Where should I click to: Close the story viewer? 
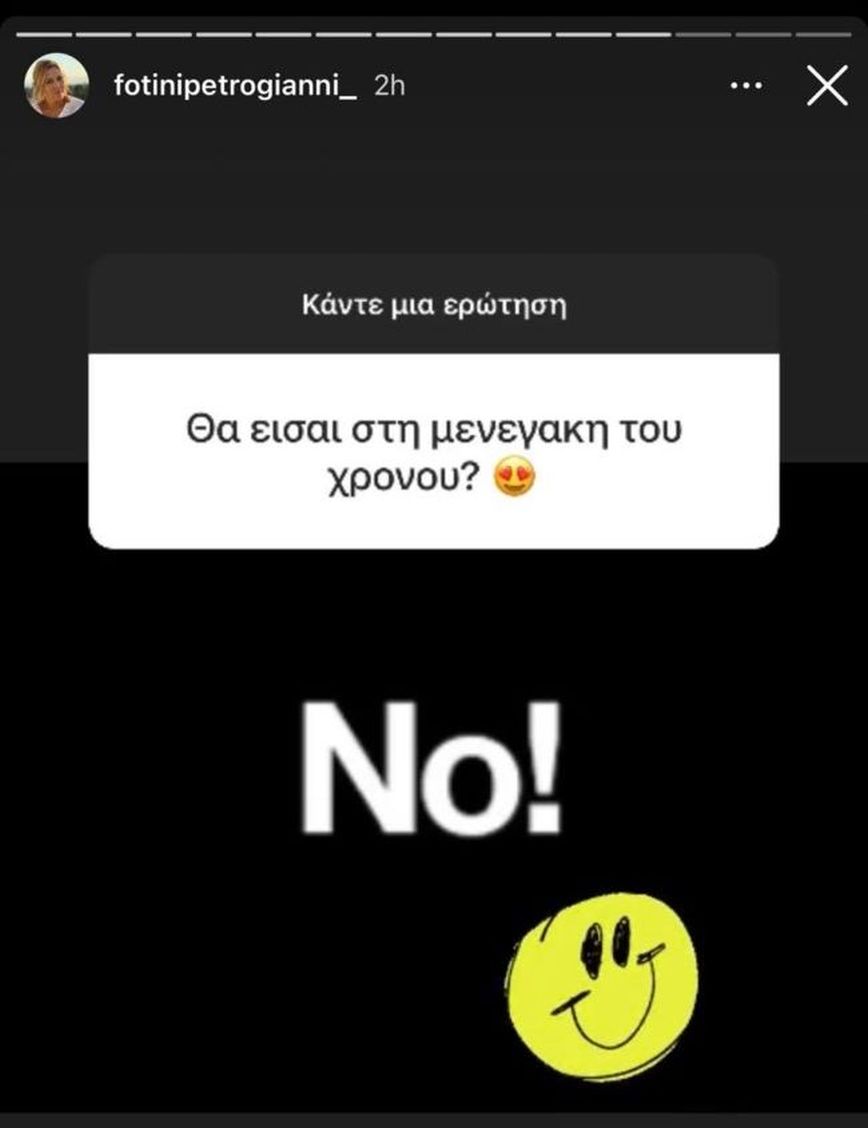click(x=826, y=87)
